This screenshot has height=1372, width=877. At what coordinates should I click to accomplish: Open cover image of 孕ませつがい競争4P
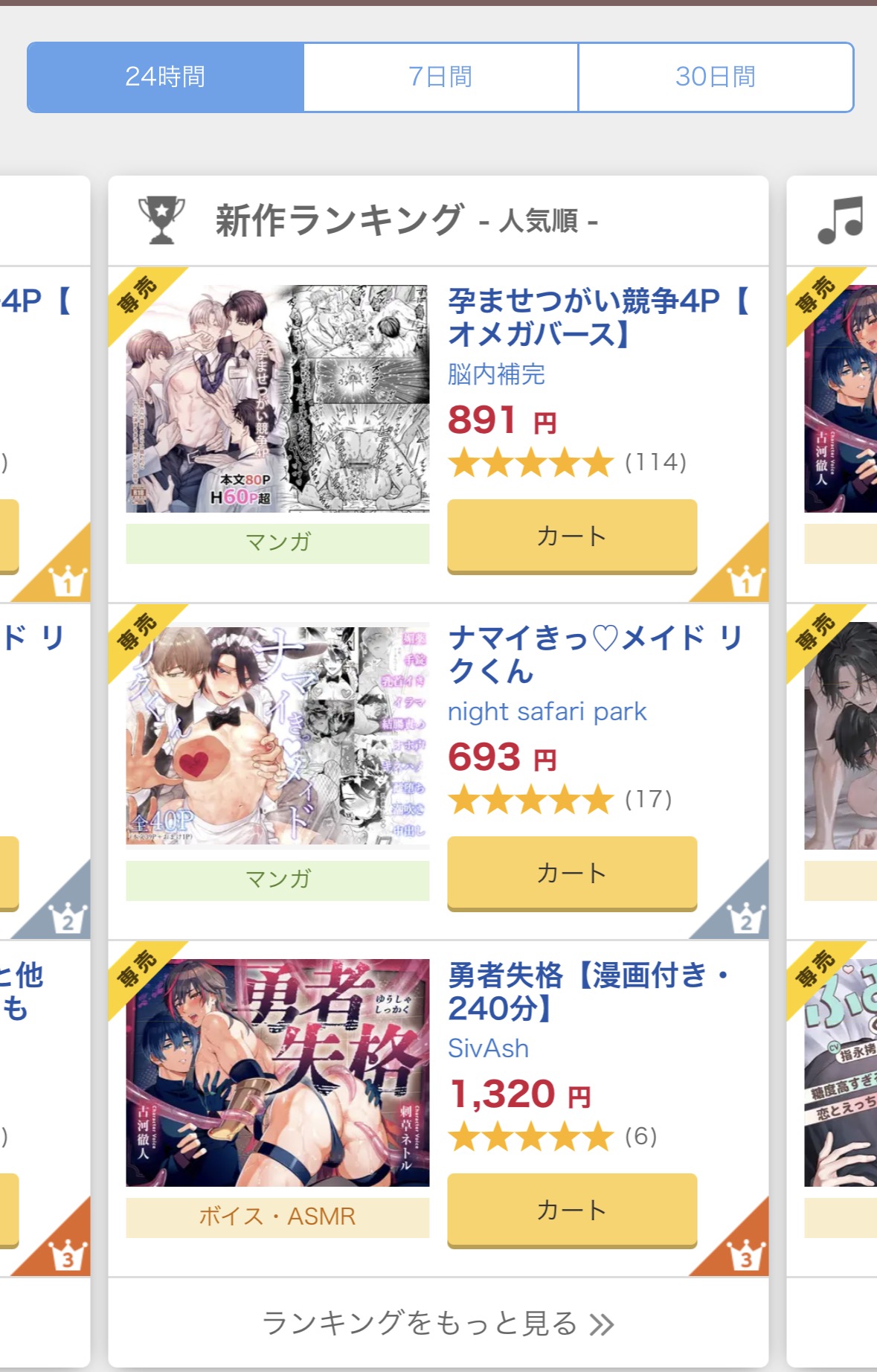coord(277,398)
